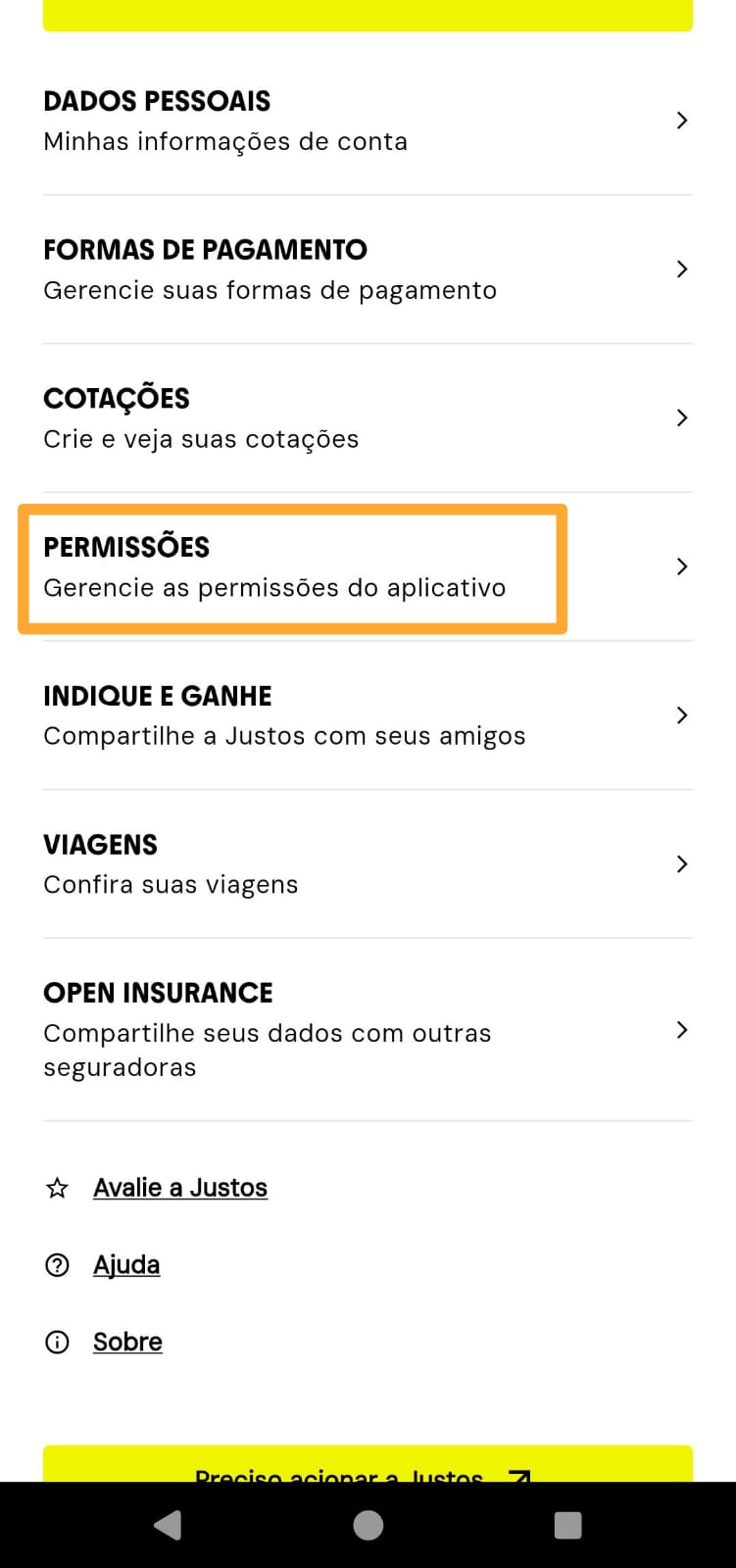The width and height of the screenshot is (736, 1568).
Task: Open the Cotações row
Action: (x=368, y=418)
